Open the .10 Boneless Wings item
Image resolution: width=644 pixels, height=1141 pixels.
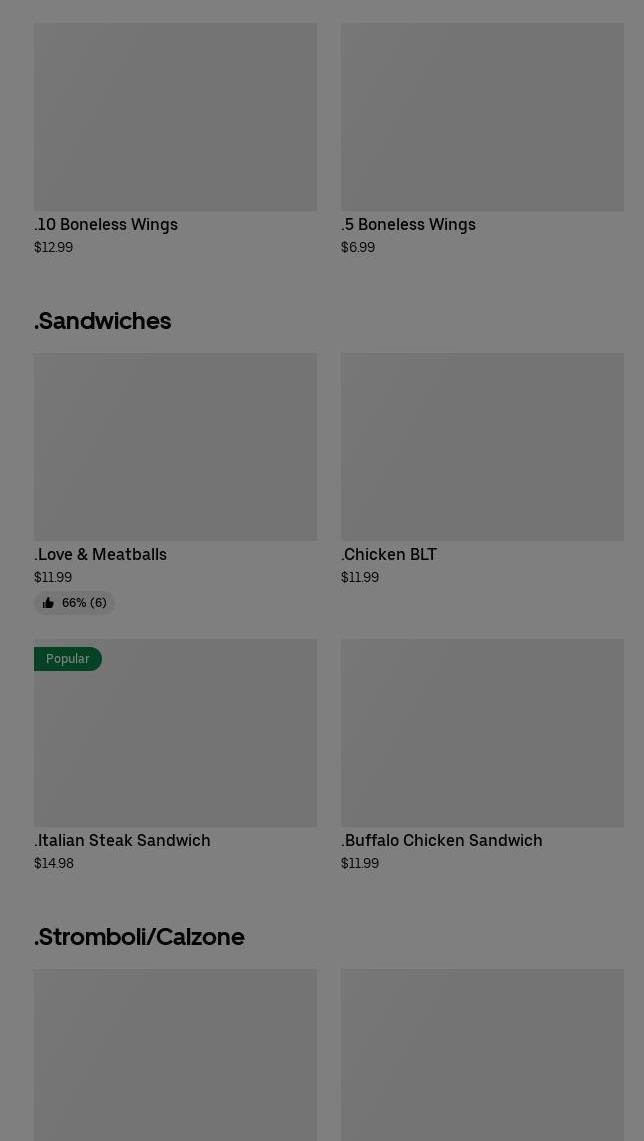[175, 139]
